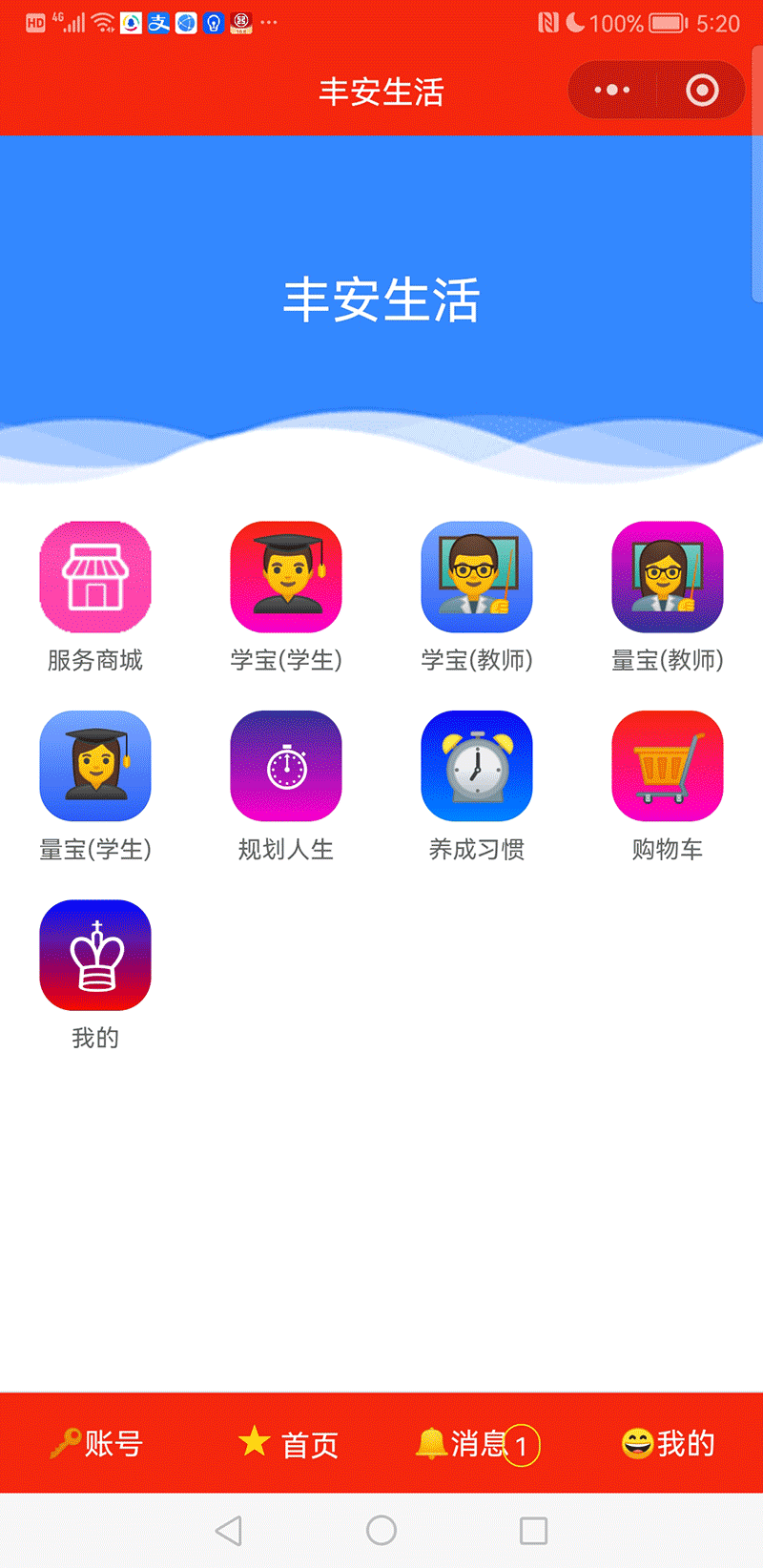The image size is (763, 1568).
Task: Tap the system home button
Action: (x=381, y=1531)
